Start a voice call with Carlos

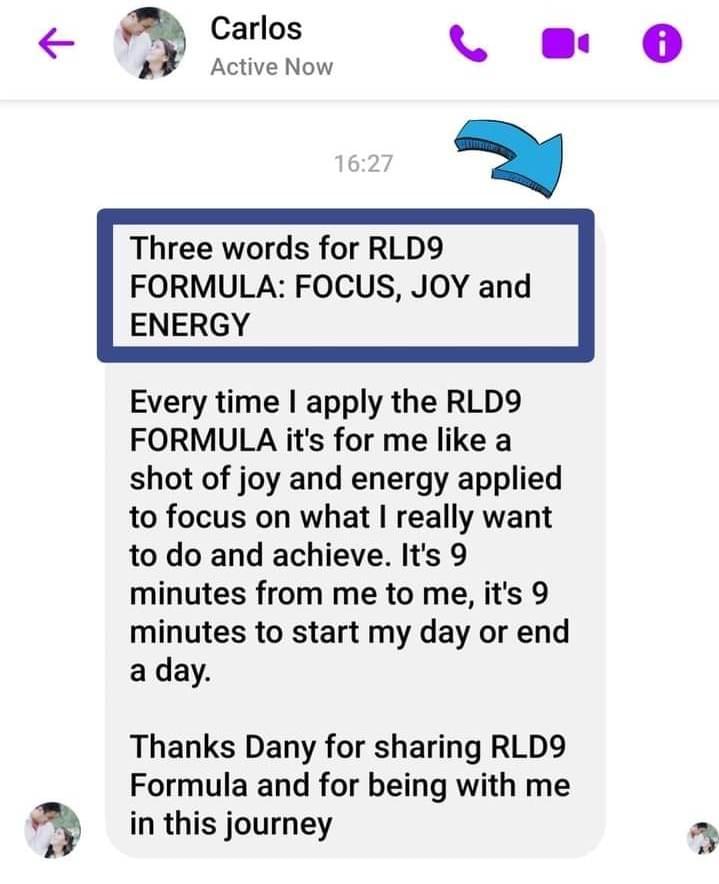point(466,43)
